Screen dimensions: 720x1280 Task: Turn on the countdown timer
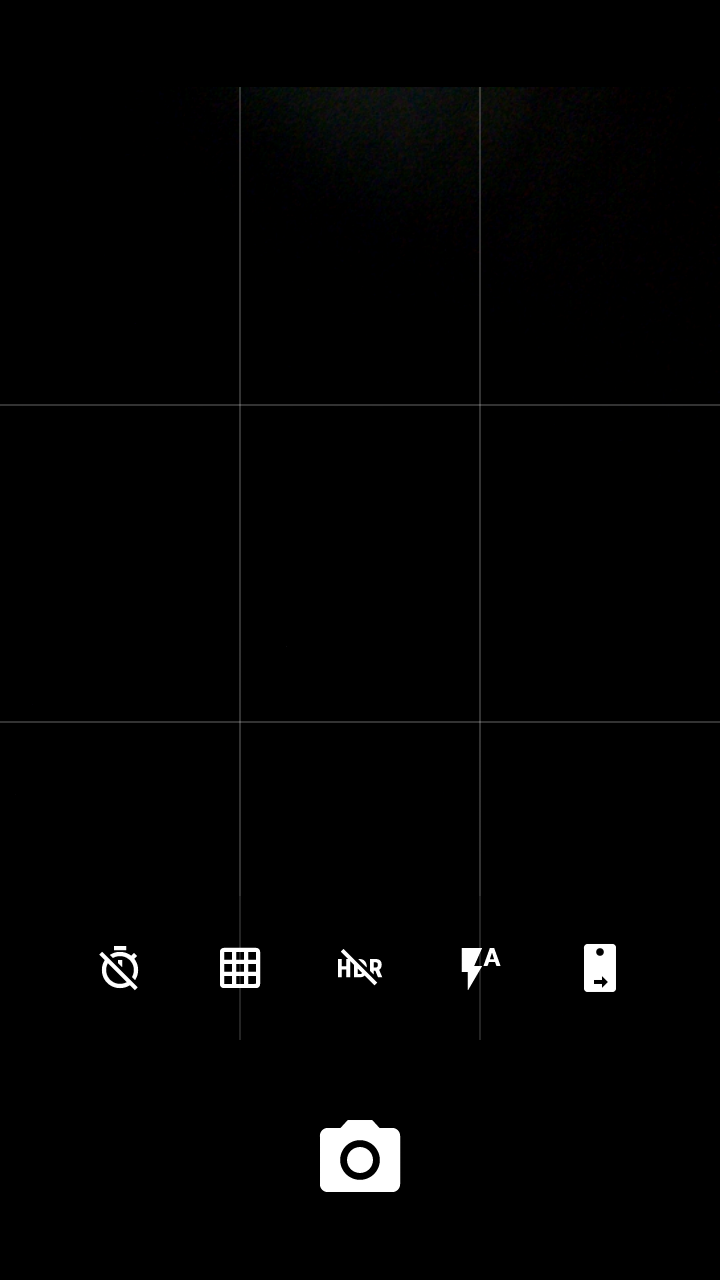coord(120,968)
